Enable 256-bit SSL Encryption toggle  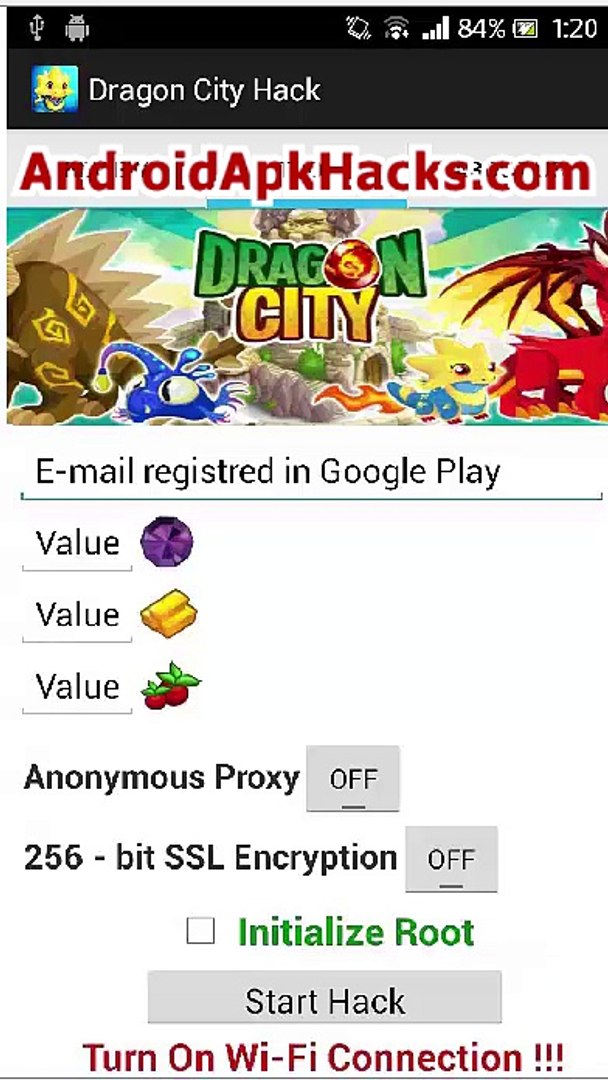[451, 859]
